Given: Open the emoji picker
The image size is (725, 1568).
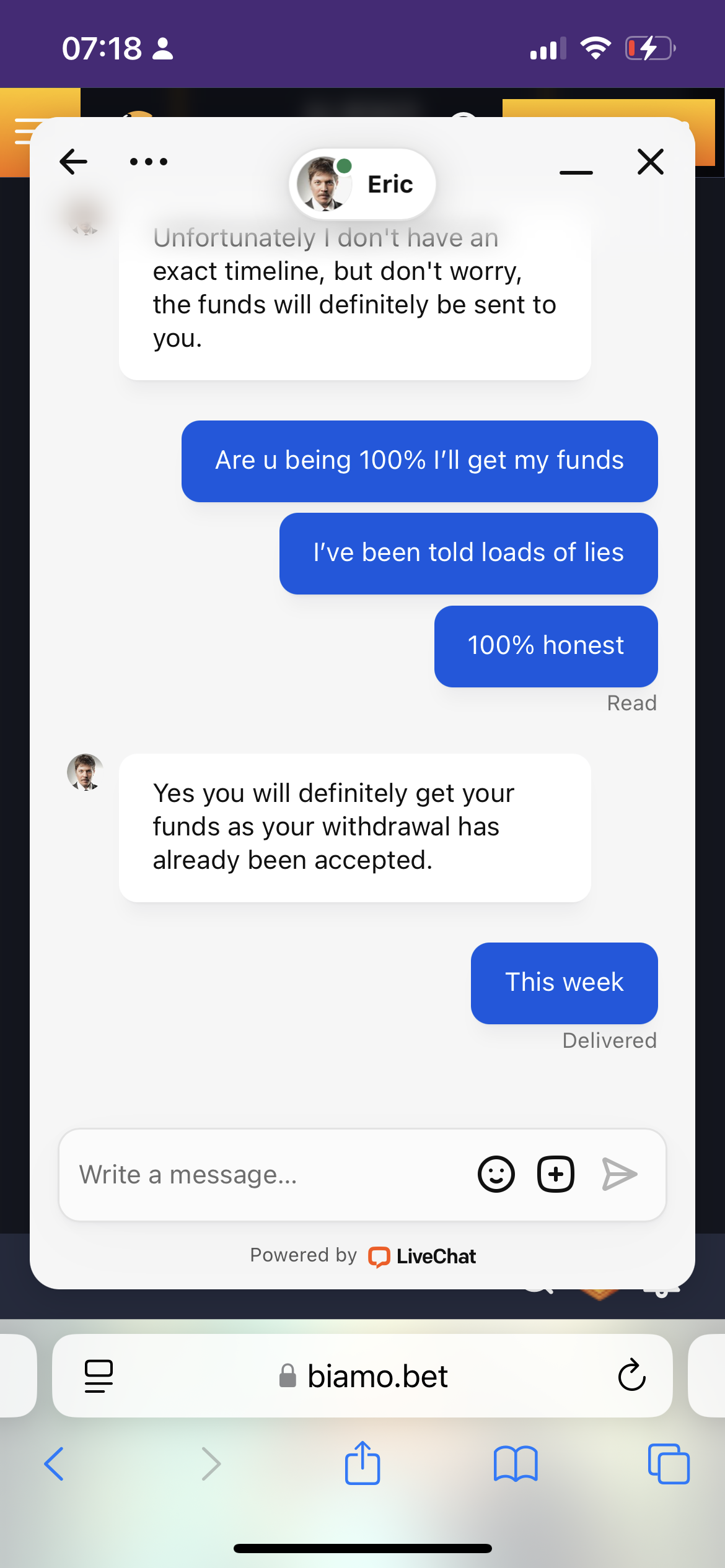Looking at the screenshot, I should pyautogui.click(x=496, y=1174).
